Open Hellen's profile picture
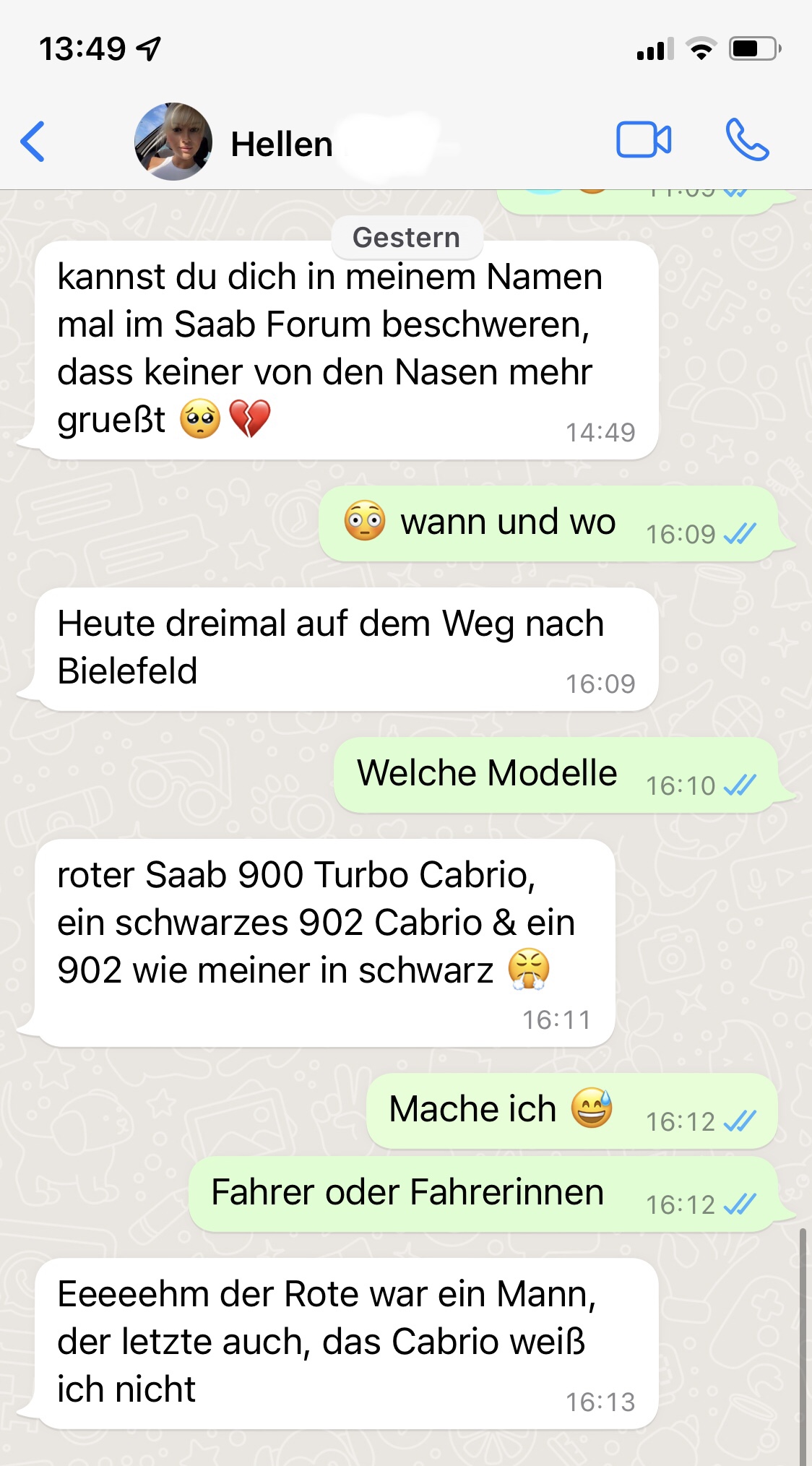Image resolution: width=812 pixels, height=1466 pixels. [x=173, y=142]
